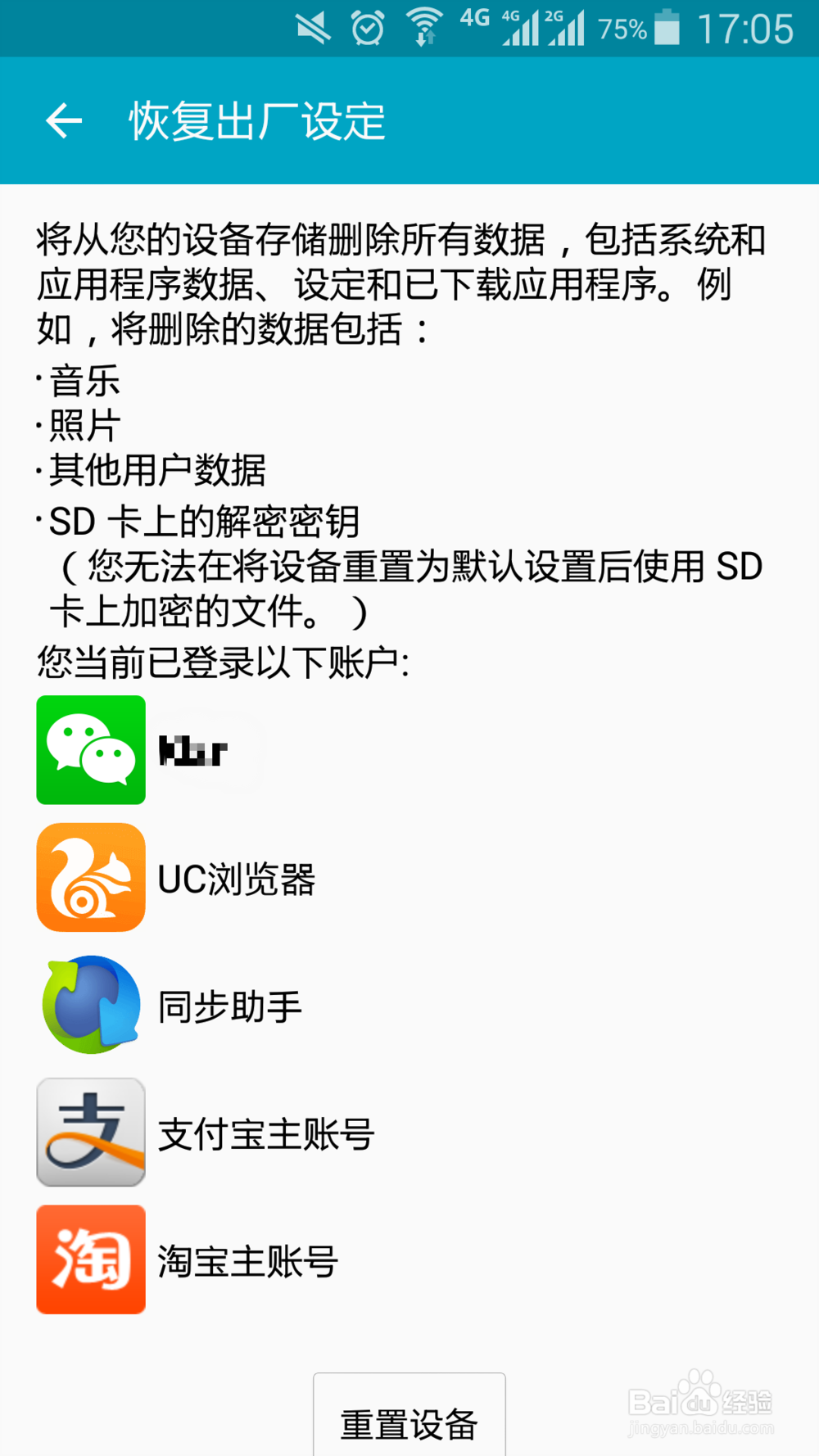
Task: Tap the battery icon showing 75%
Action: click(x=667, y=27)
